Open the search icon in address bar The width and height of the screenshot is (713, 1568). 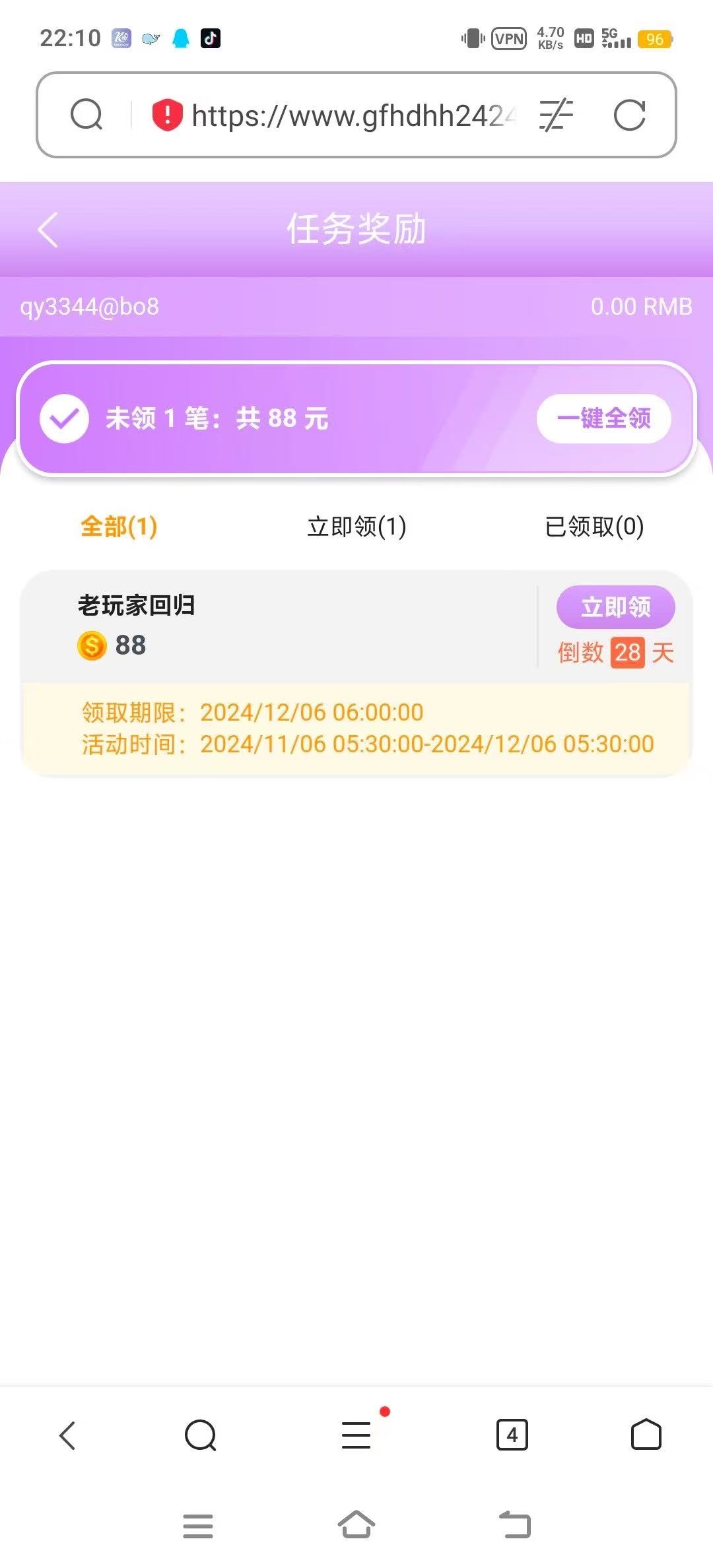[x=86, y=115]
